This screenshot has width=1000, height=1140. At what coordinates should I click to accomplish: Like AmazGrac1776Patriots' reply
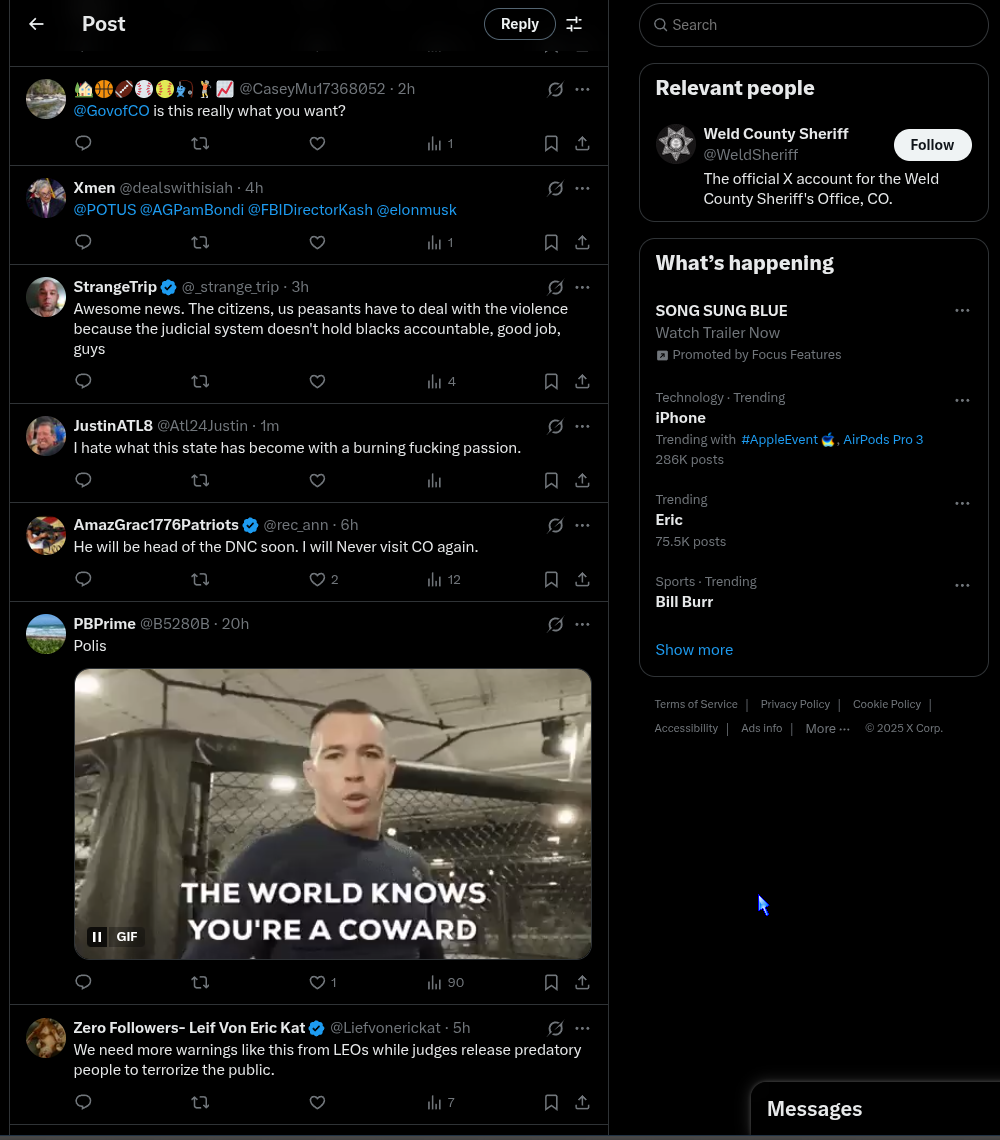click(x=317, y=579)
